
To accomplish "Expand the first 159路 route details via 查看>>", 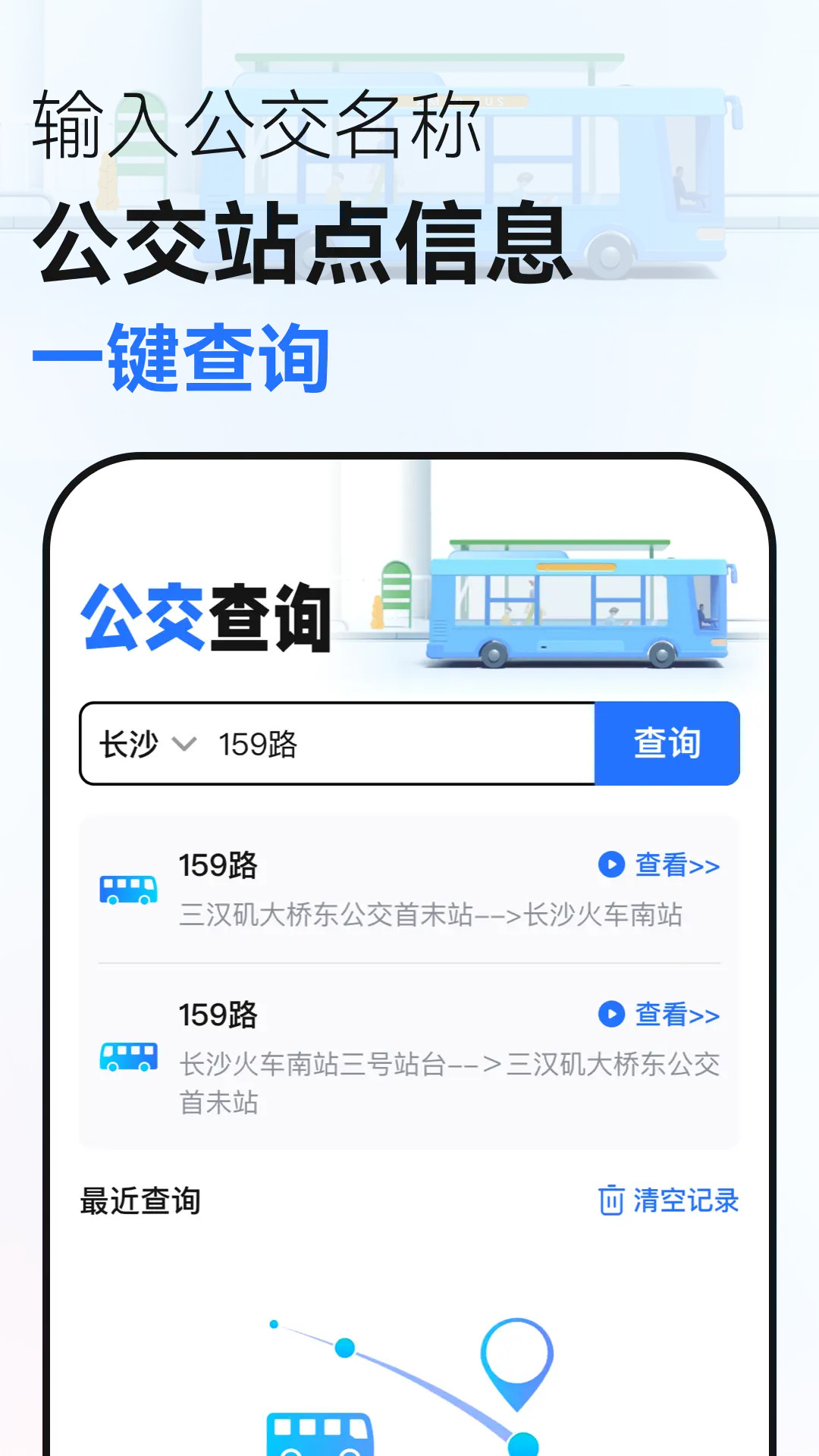I will (x=679, y=864).
